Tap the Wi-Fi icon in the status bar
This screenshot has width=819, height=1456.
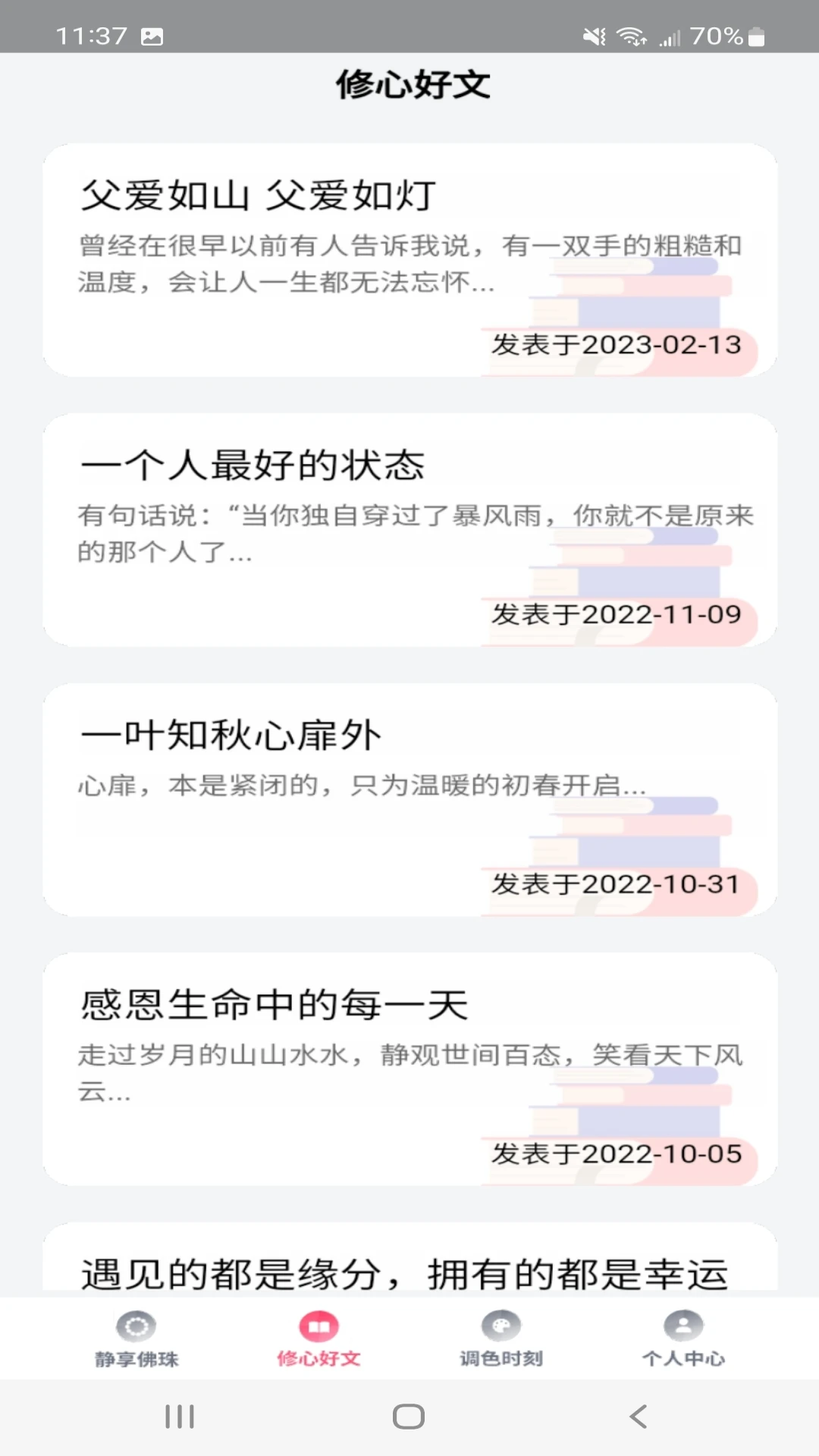pos(632,33)
